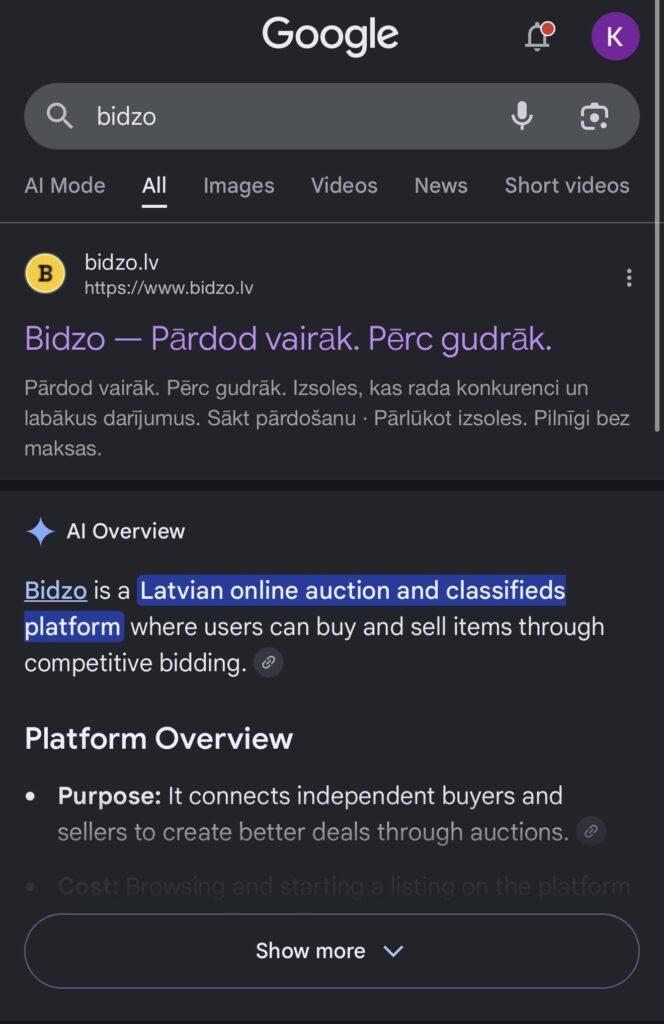The width and height of the screenshot is (664, 1024).
Task: Open Google Lens camera search
Action: (x=594, y=116)
